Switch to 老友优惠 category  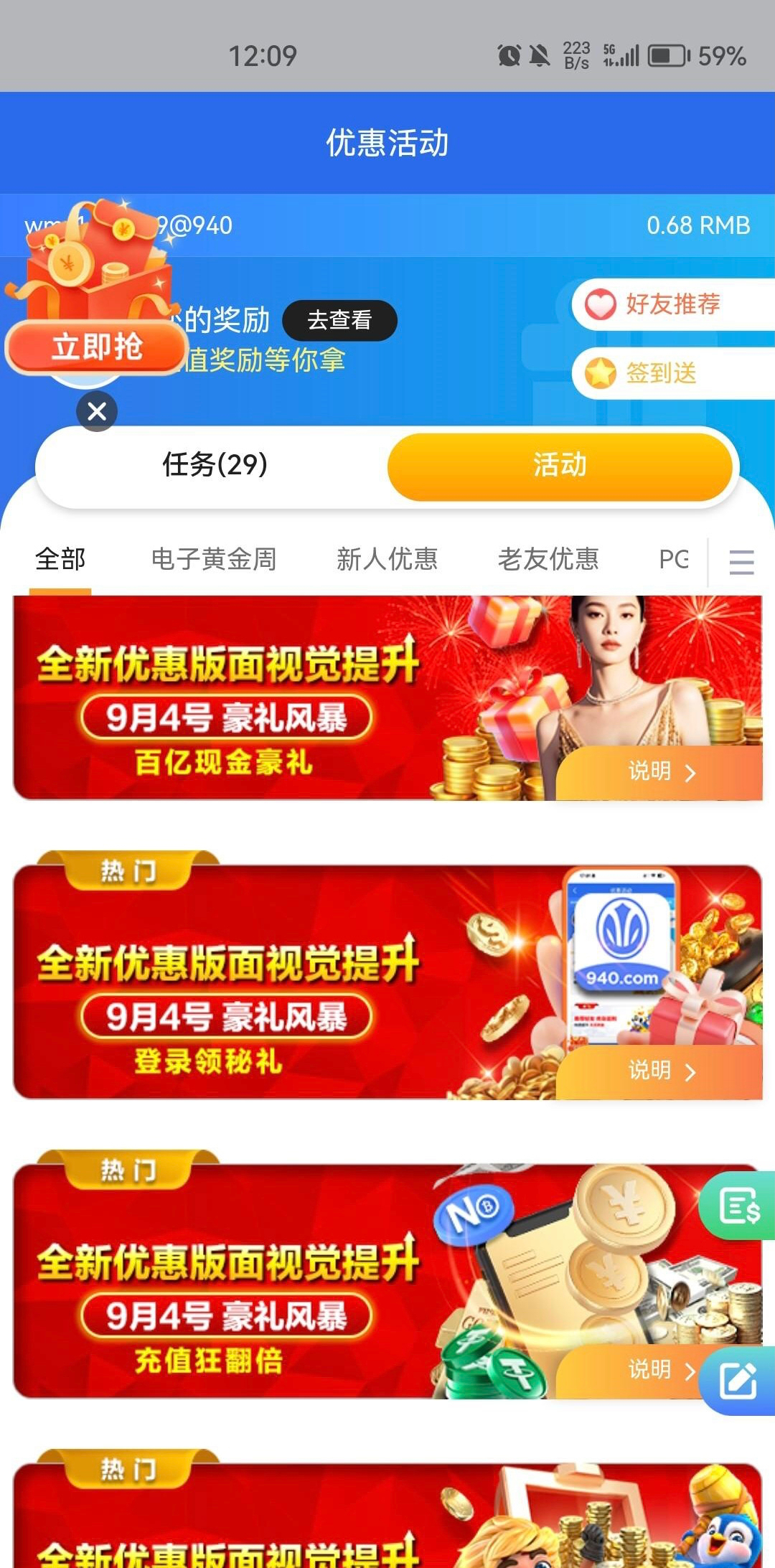[x=548, y=559]
